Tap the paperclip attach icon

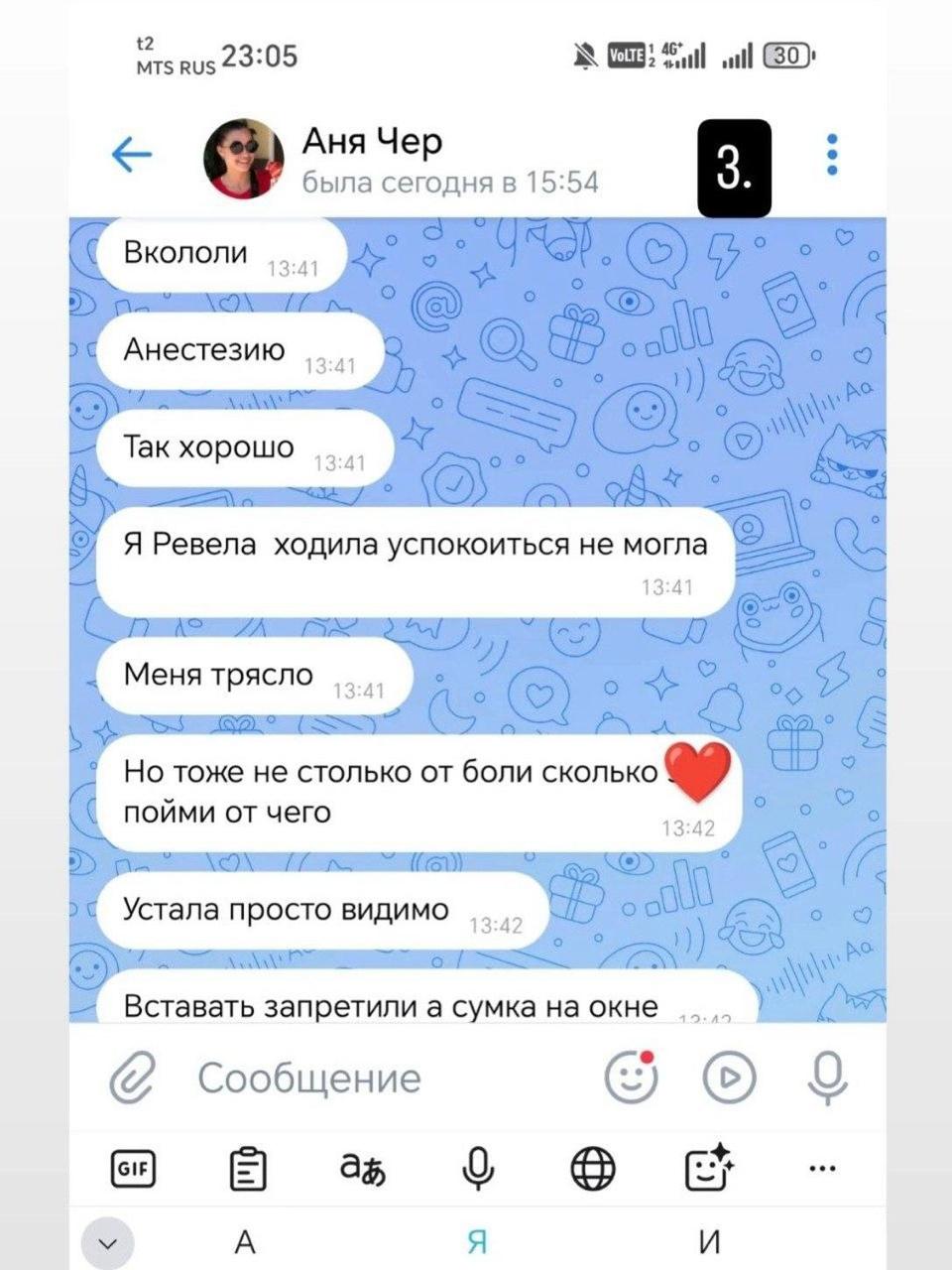(133, 1078)
